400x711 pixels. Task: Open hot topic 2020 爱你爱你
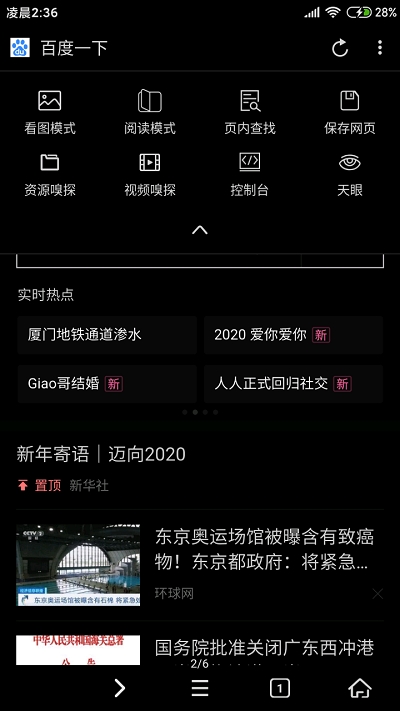[x=293, y=335]
